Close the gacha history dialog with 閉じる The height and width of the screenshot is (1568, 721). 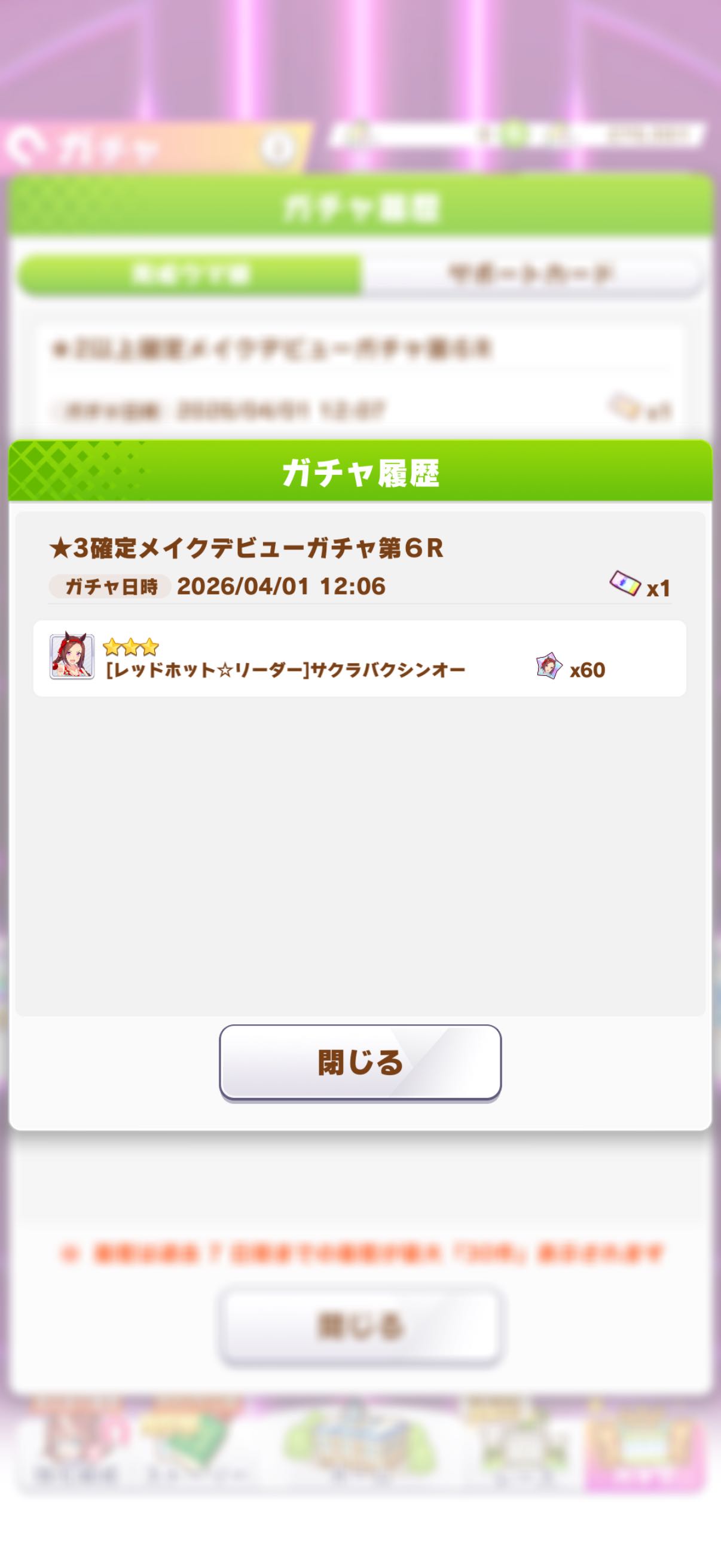point(360,1062)
